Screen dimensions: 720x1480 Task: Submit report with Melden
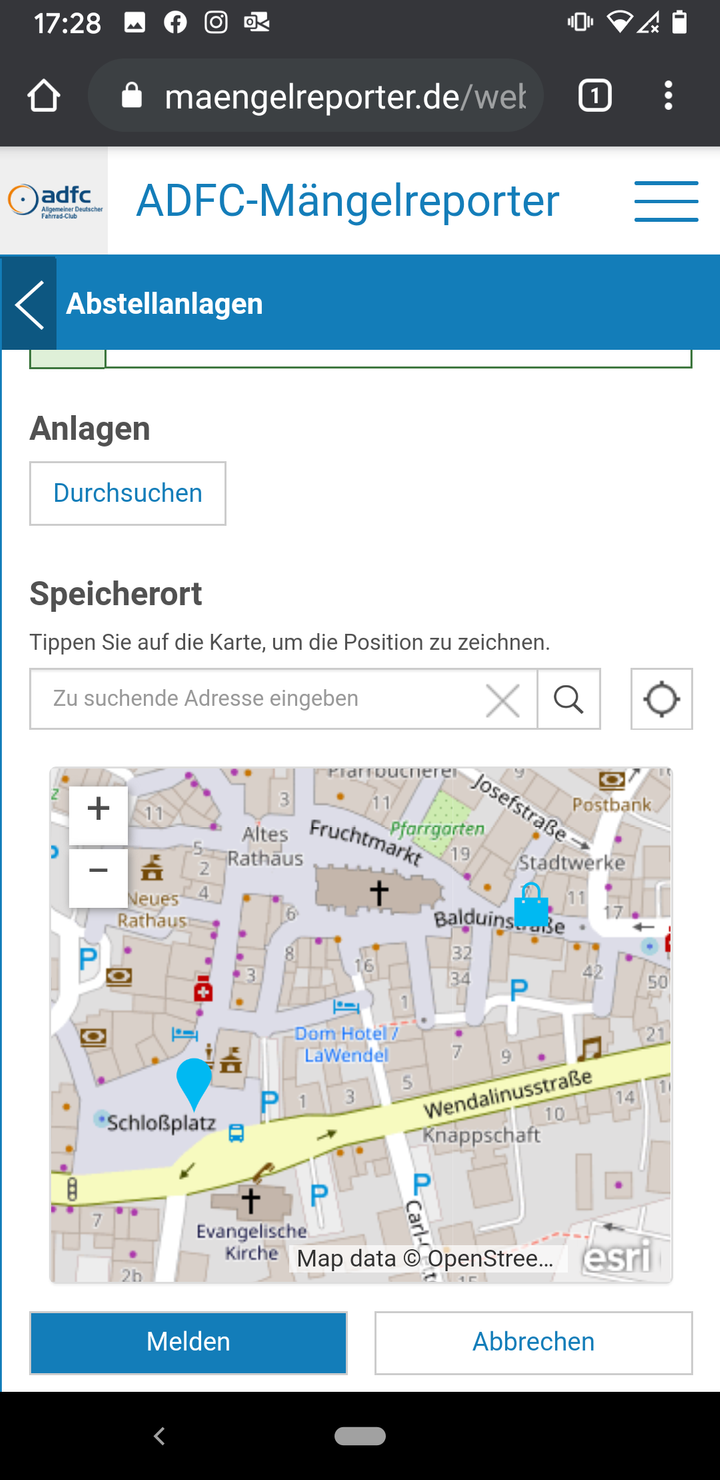pos(188,1342)
